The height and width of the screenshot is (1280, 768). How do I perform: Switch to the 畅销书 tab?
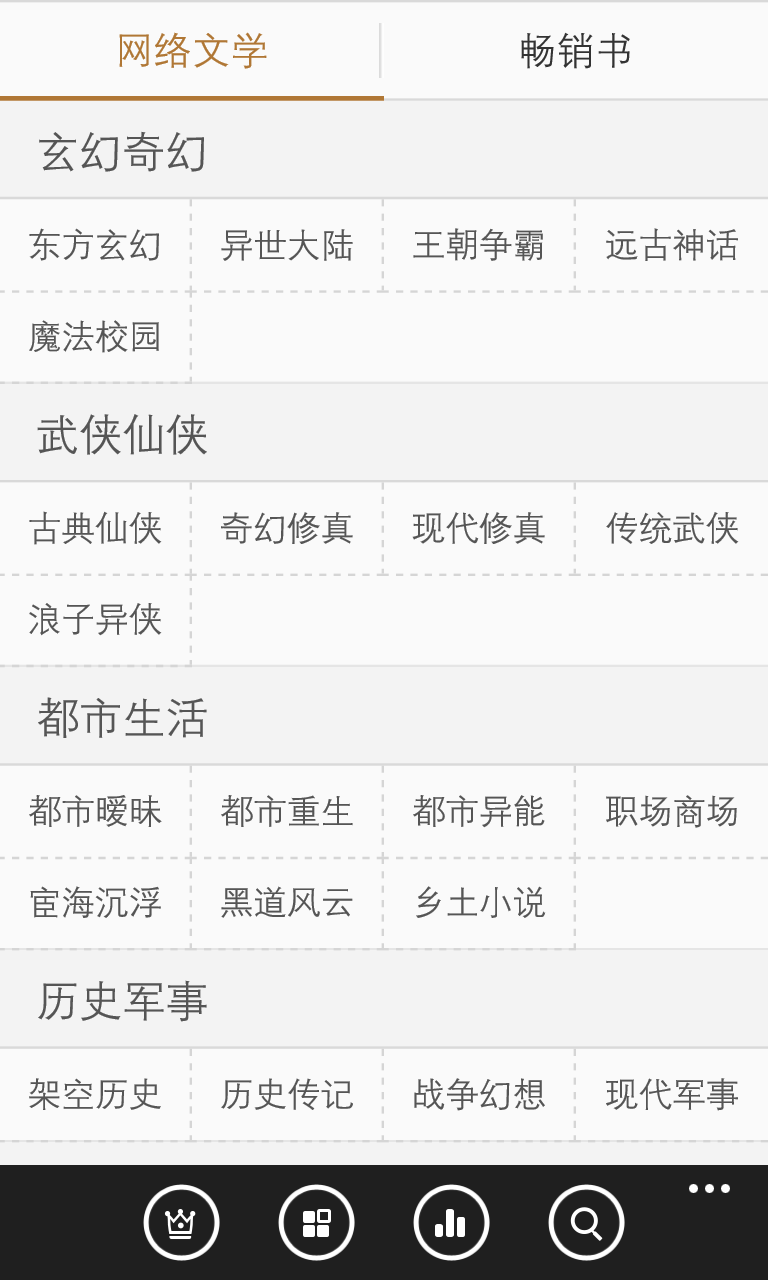tap(575, 51)
